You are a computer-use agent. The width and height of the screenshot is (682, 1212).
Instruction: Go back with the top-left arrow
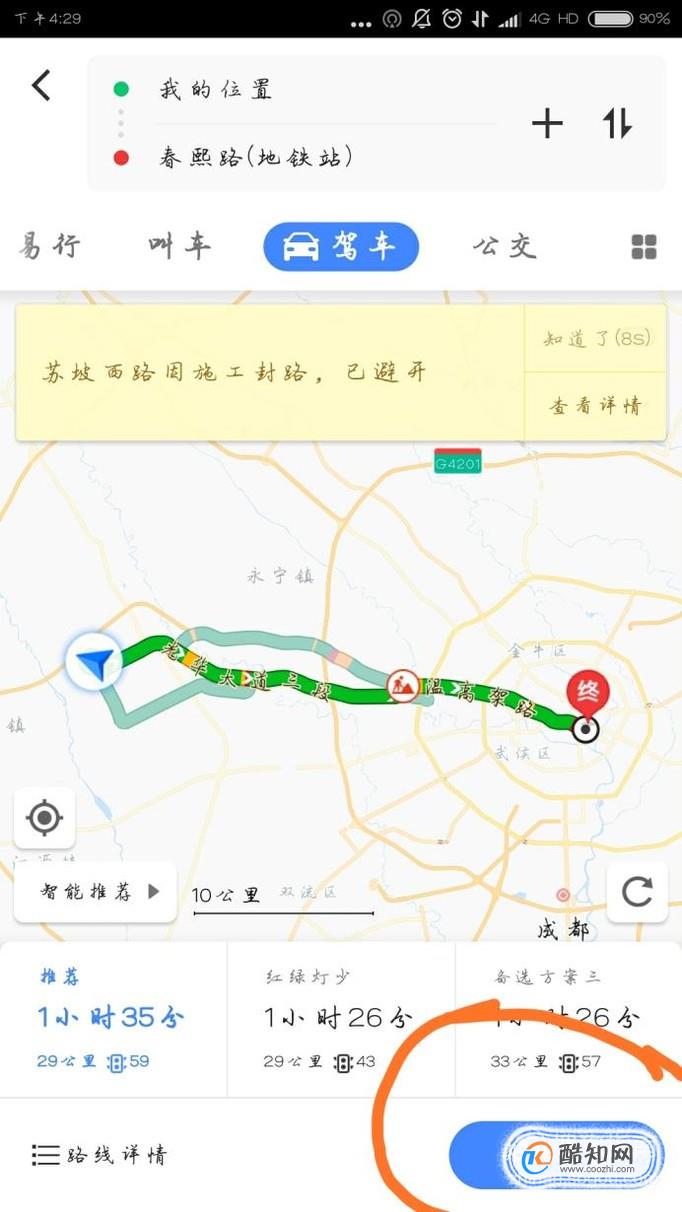tap(41, 86)
